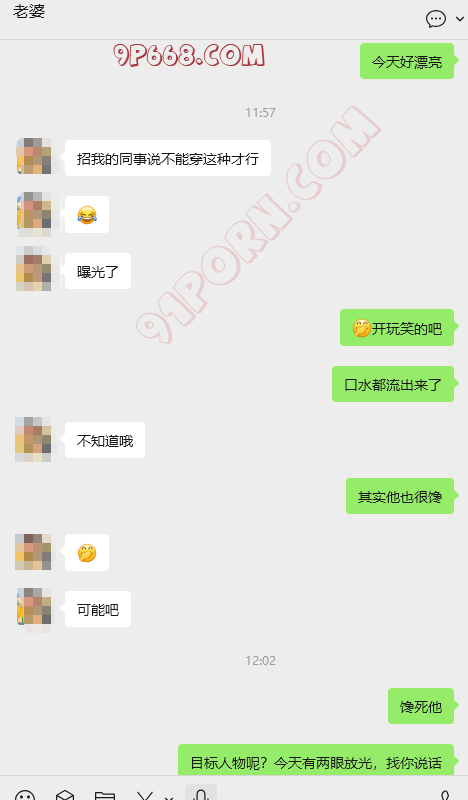This screenshot has width=468, height=800.
Task: Tap the contact avatar beside 可能吧
Action: click(34, 610)
